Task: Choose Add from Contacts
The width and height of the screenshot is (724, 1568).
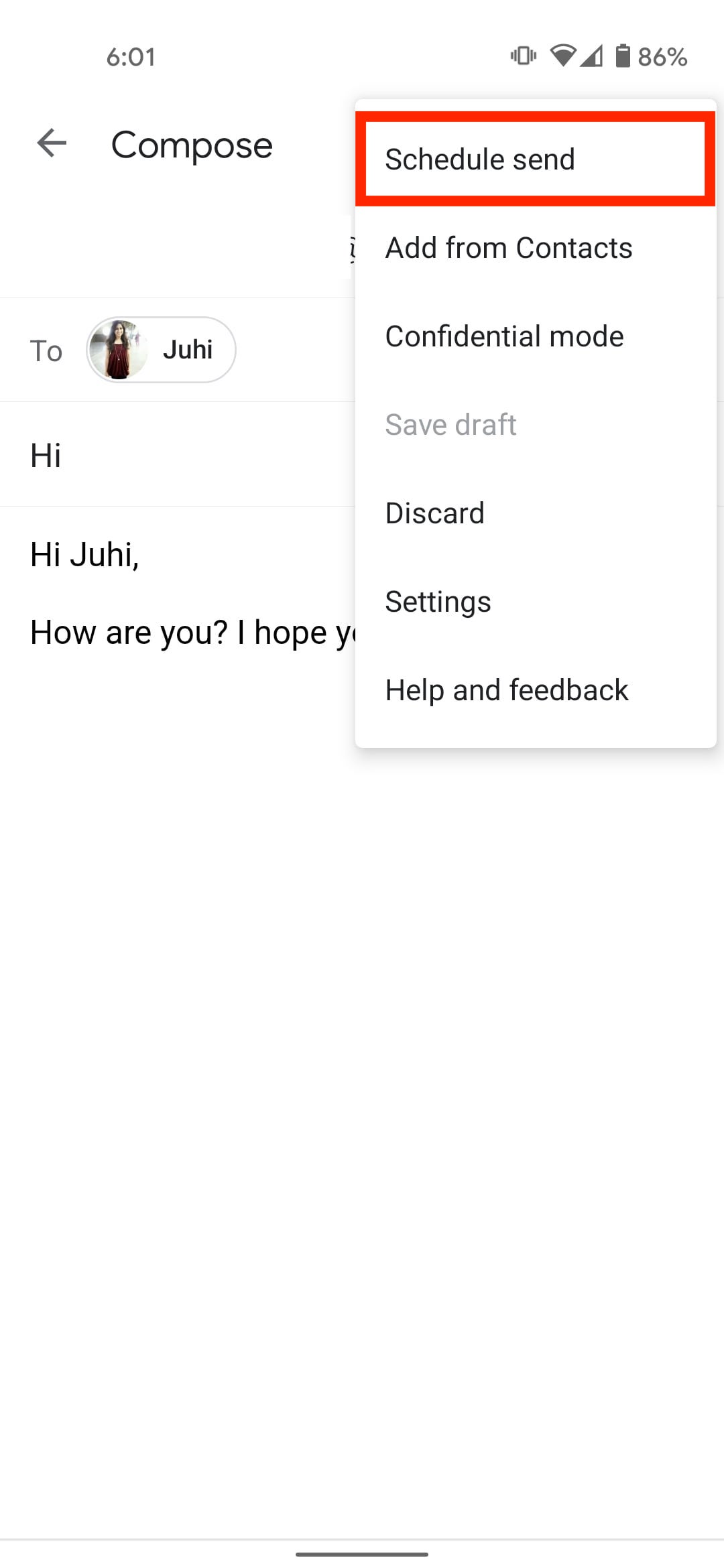Action: tap(508, 247)
